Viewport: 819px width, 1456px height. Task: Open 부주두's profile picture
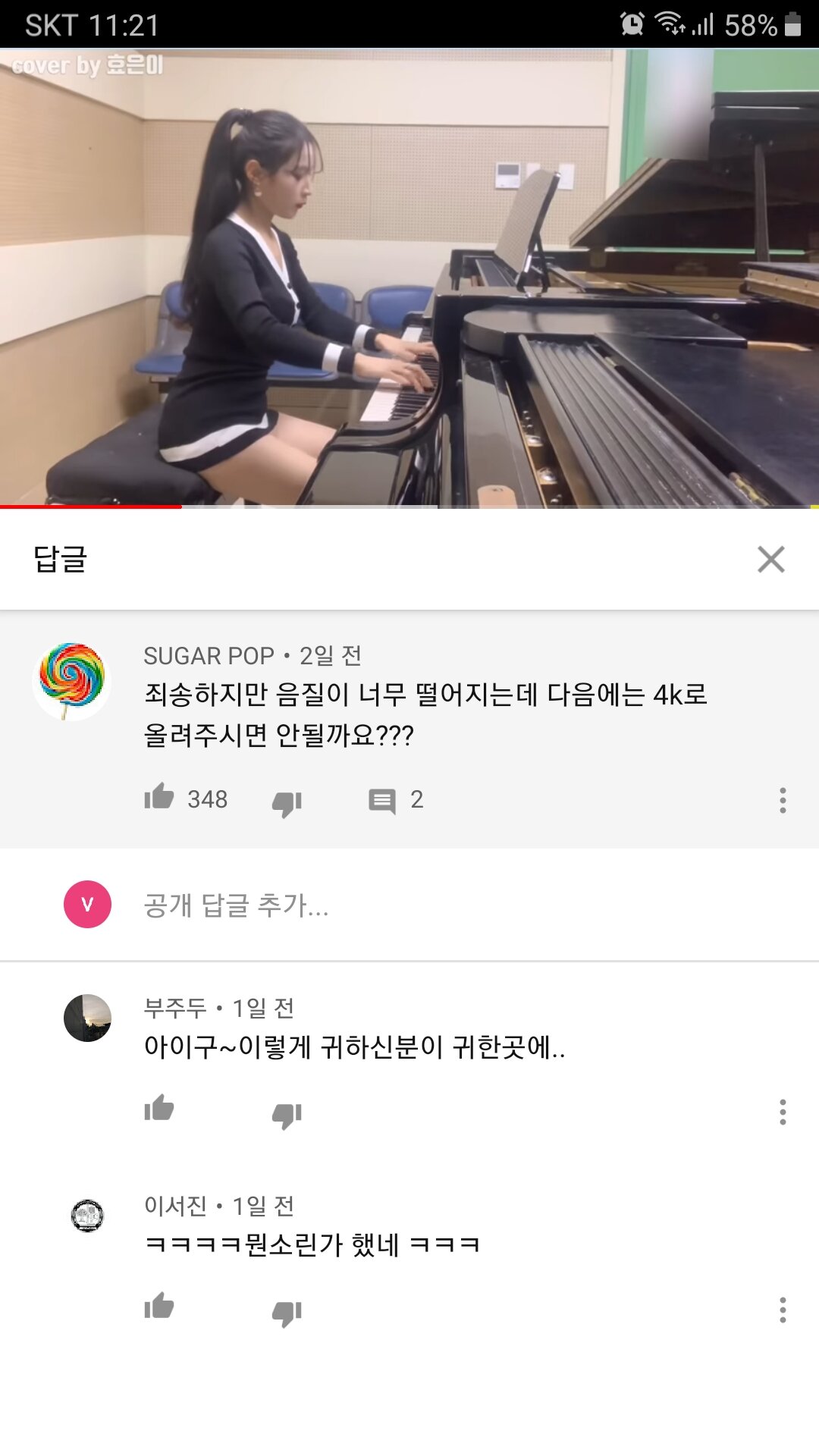point(87,1018)
